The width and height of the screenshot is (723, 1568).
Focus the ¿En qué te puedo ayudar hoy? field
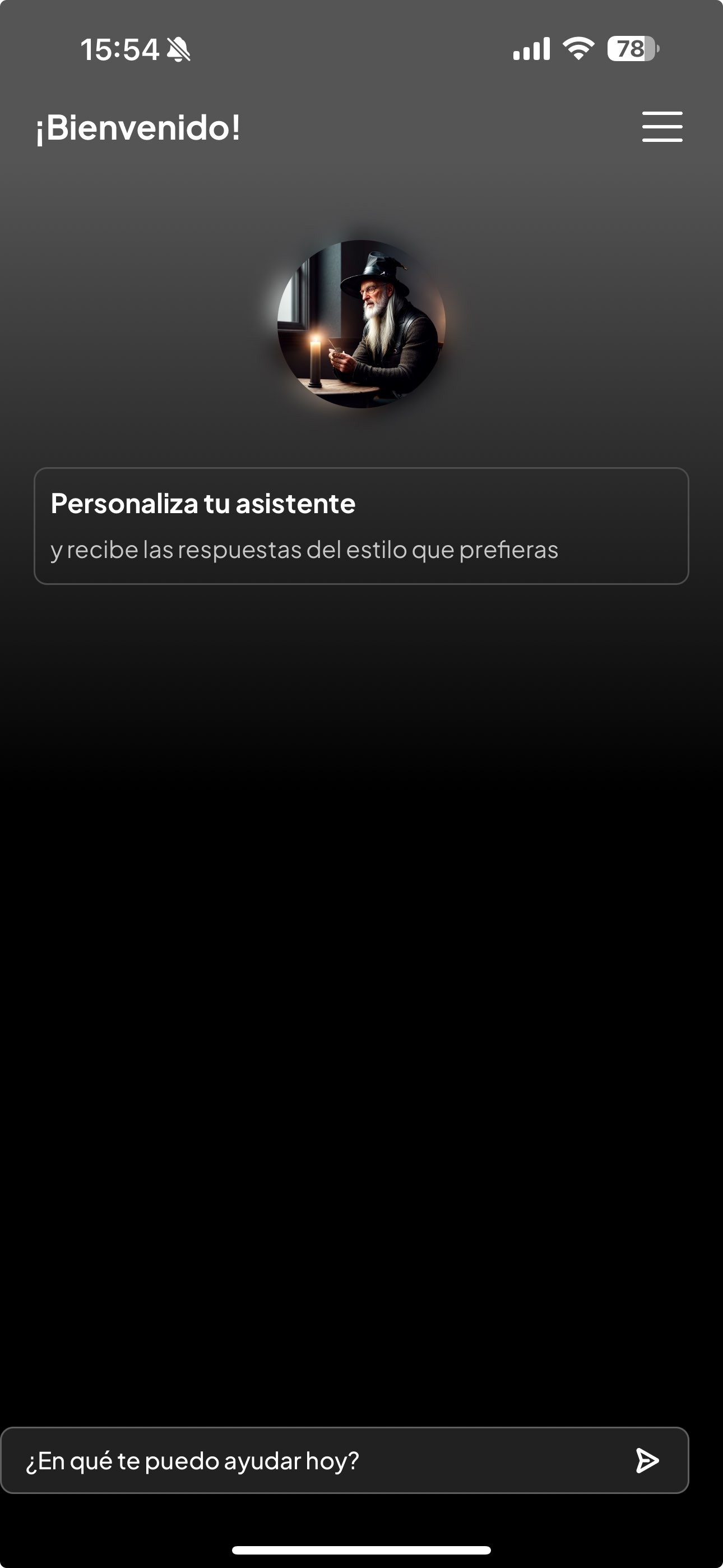click(x=317, y=1461)
